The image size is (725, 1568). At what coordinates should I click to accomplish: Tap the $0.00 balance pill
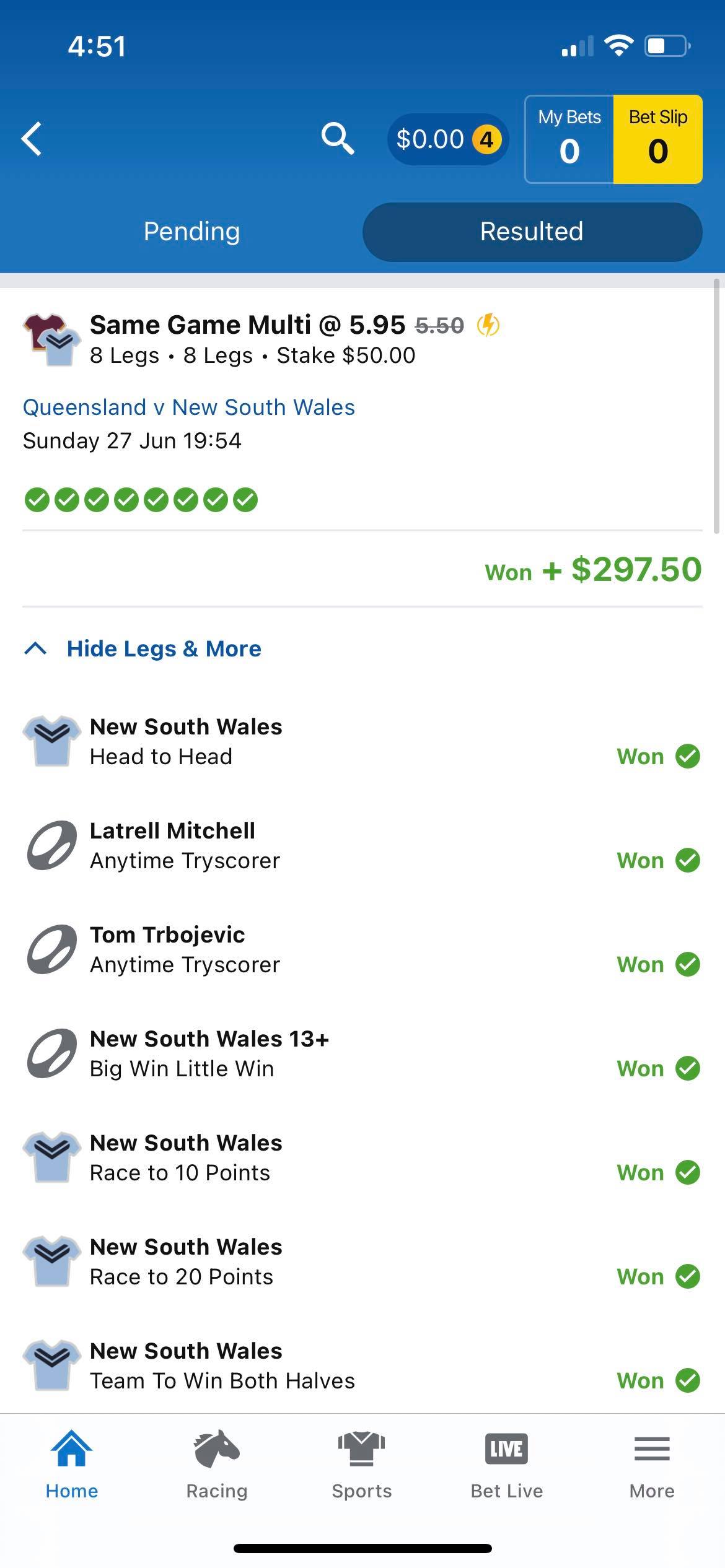pos(432,139)
